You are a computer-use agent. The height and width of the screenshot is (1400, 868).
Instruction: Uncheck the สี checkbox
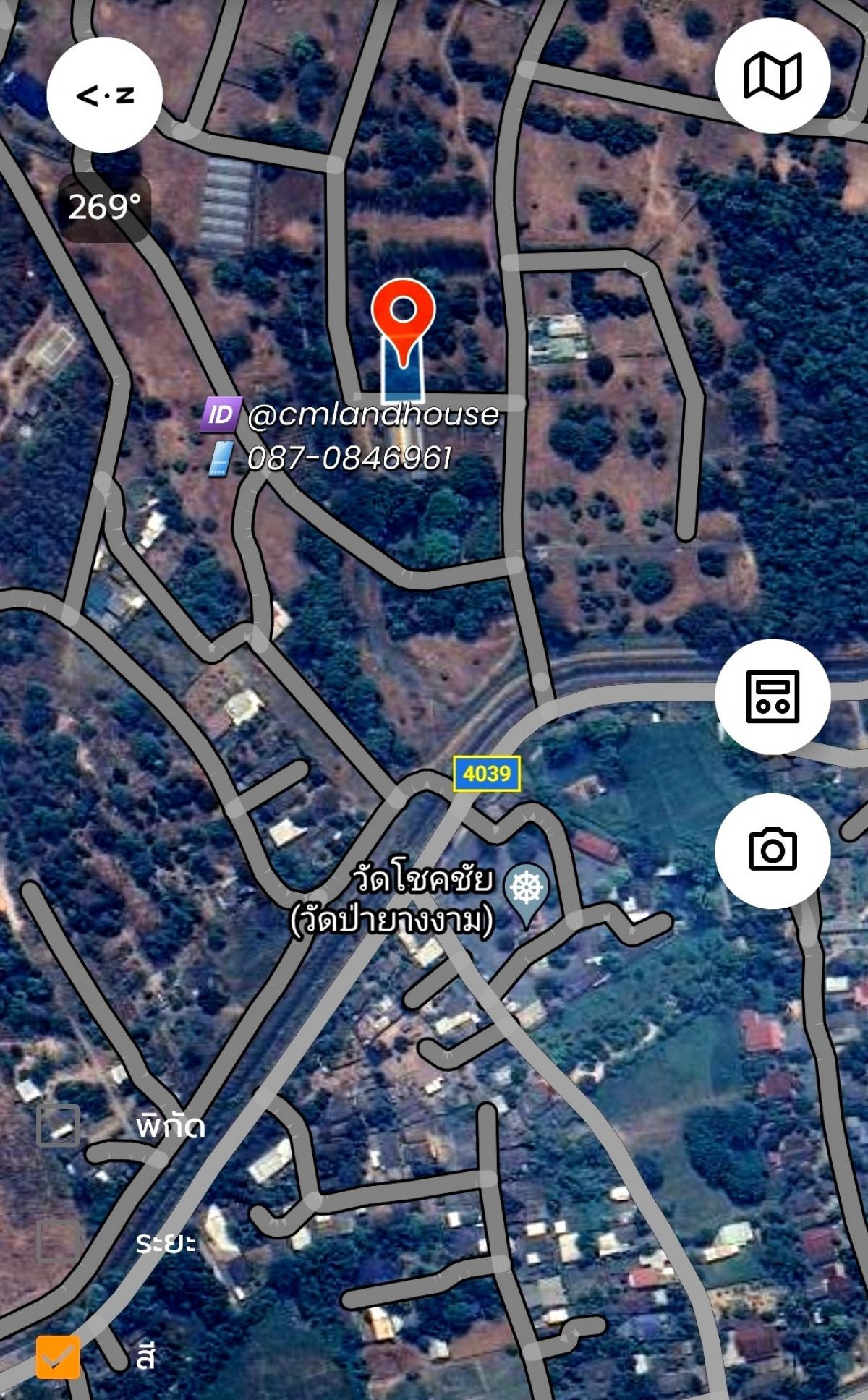(58, 1357)
